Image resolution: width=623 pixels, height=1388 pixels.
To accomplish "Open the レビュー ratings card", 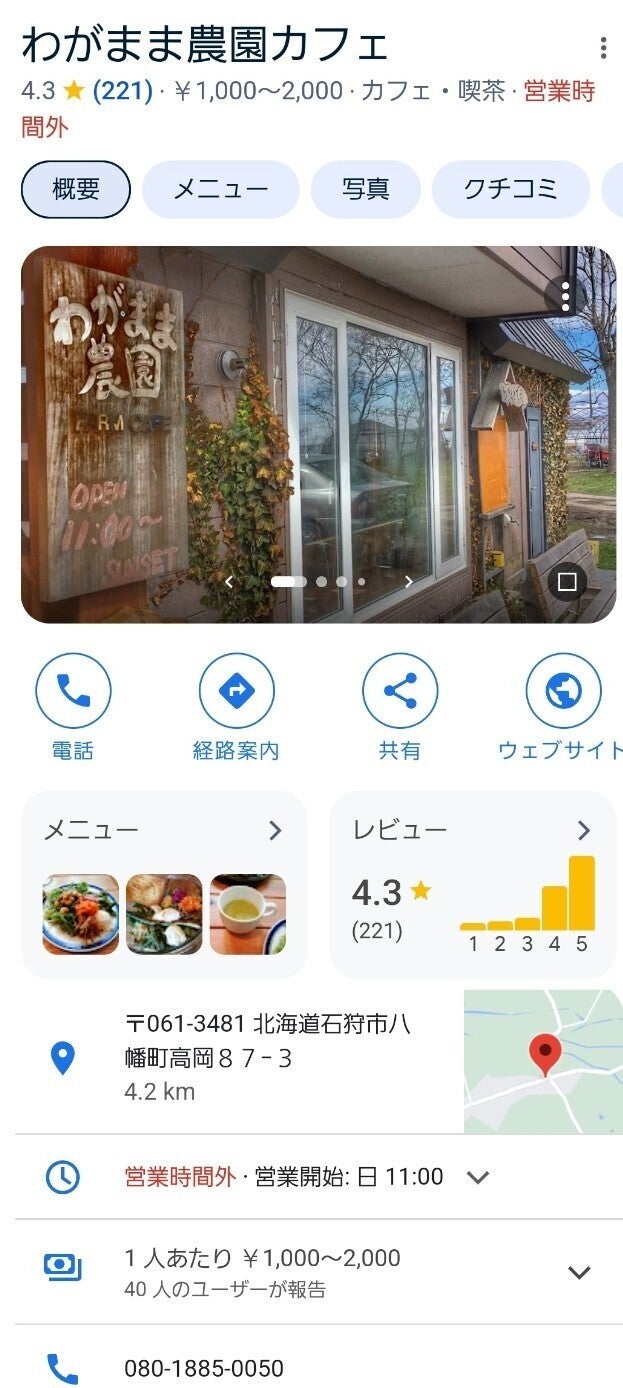I will tap(472, 884).
